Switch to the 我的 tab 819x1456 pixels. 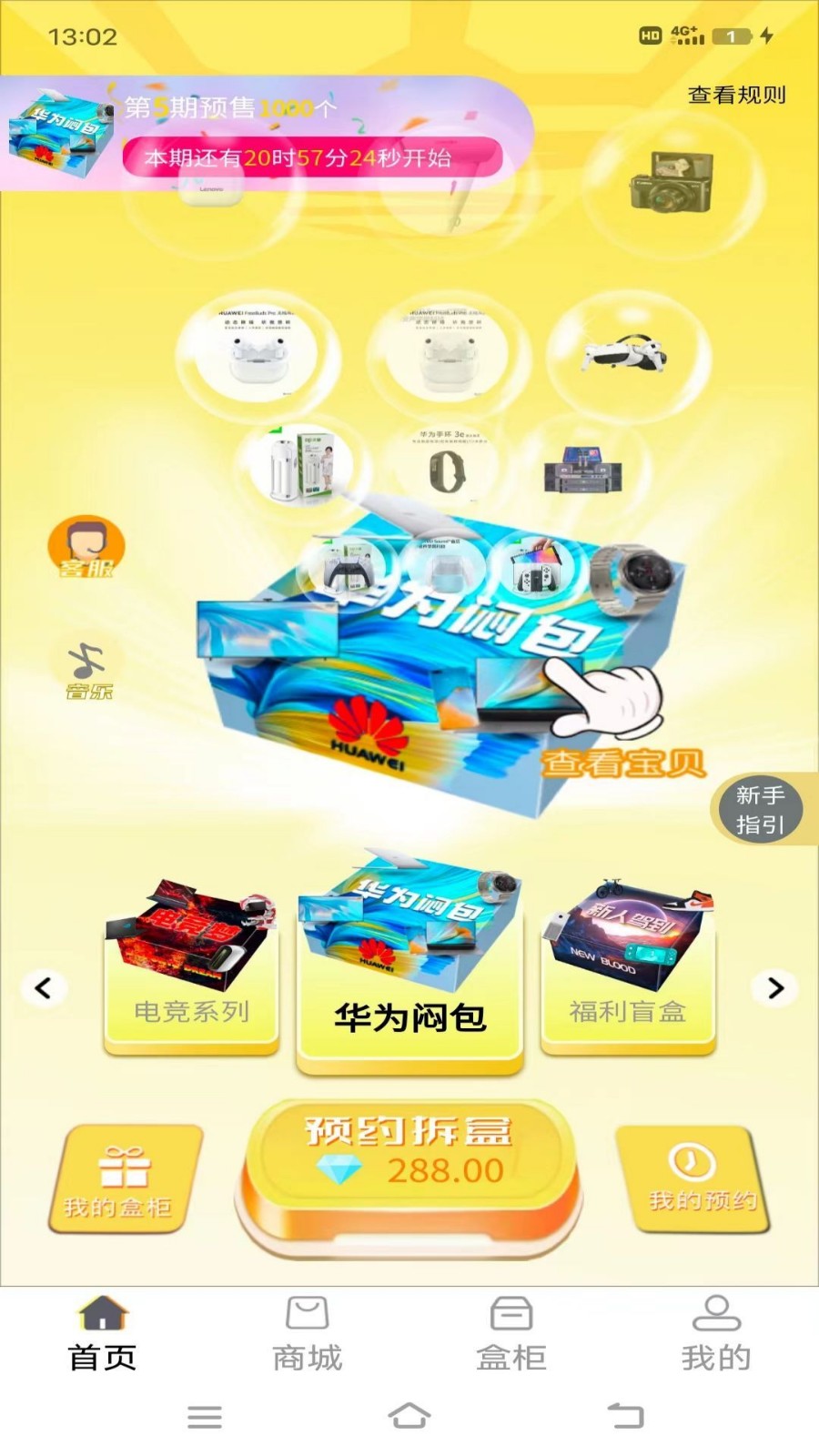coord(716,1334)
